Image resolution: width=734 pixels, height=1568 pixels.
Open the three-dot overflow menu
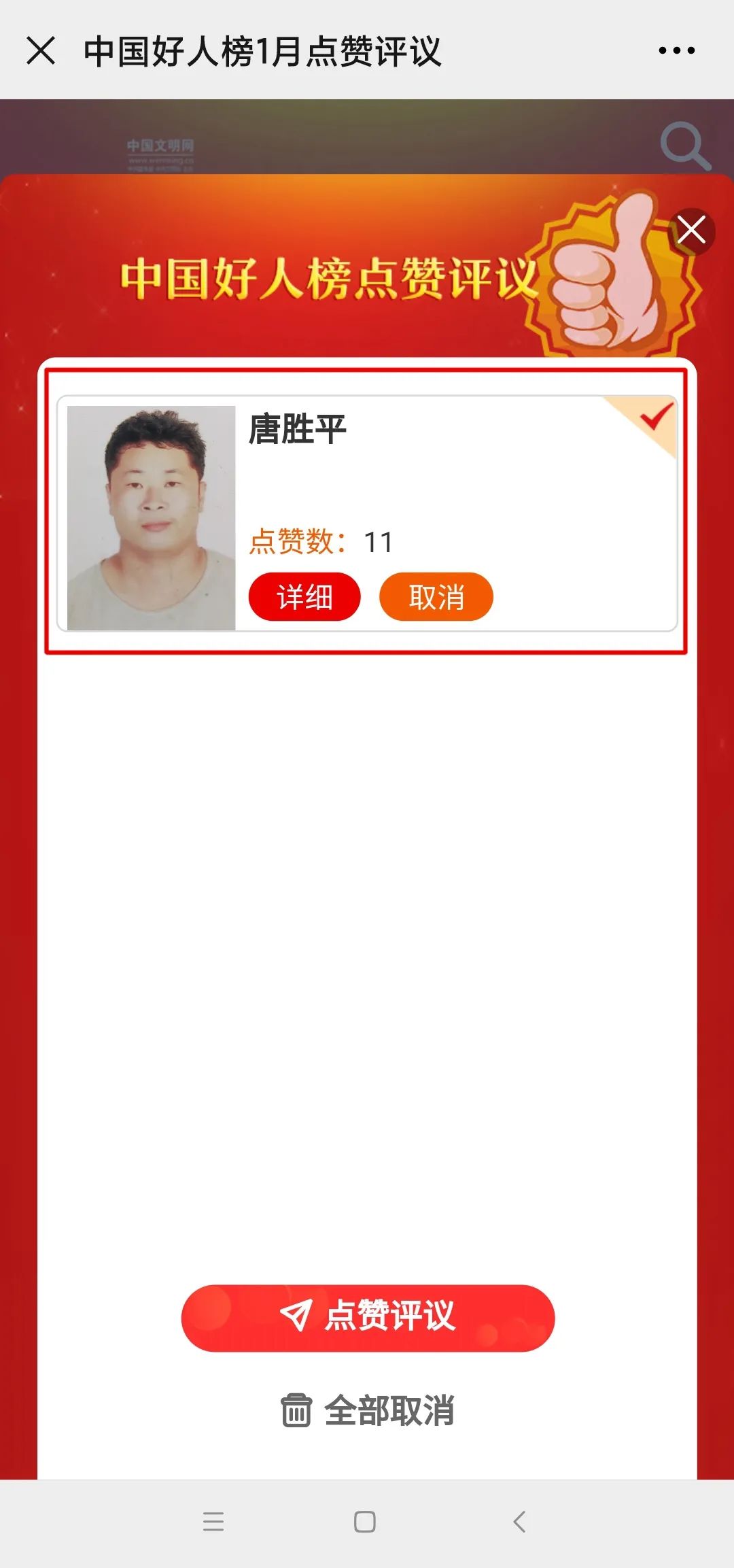click(x=676, y=51)
